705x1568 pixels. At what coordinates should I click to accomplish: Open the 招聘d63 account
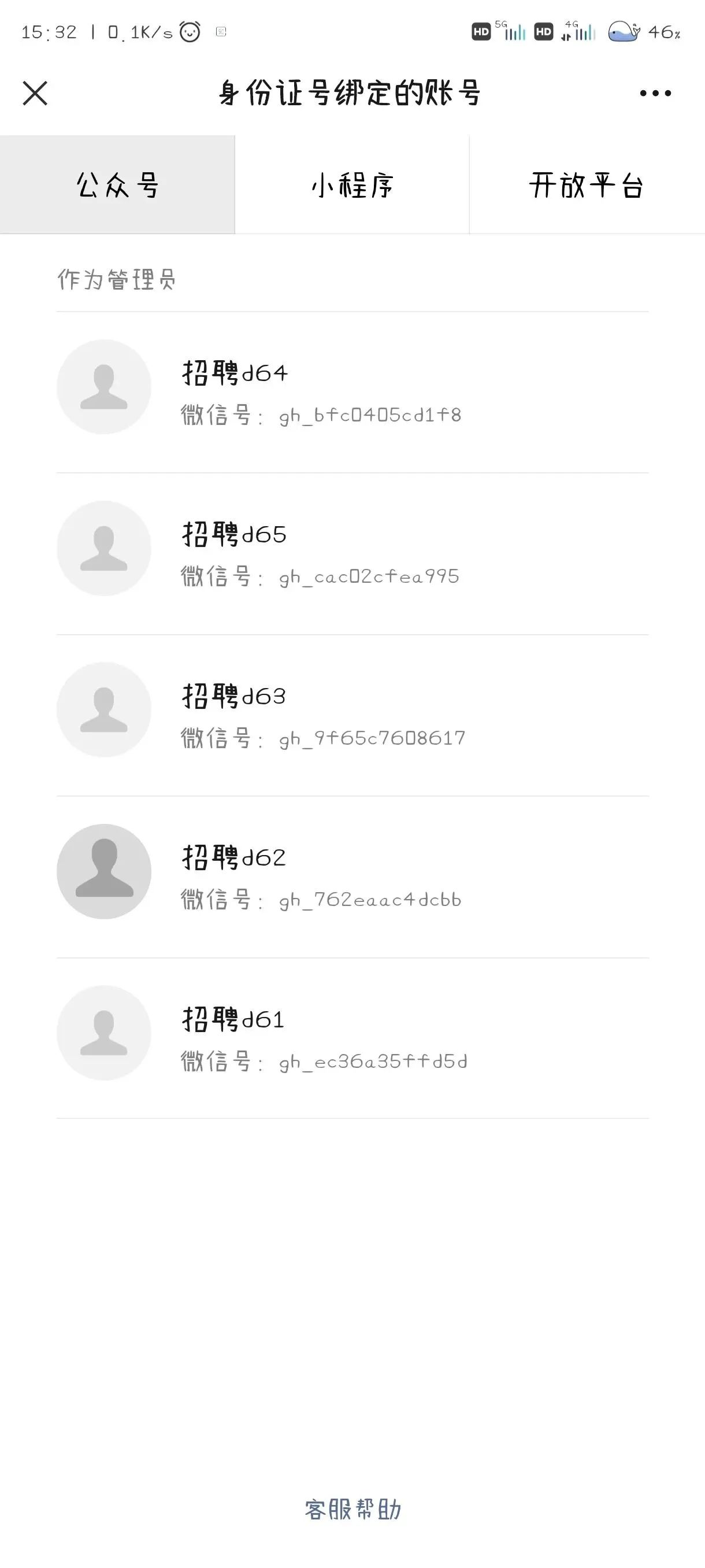click(353, 715)
